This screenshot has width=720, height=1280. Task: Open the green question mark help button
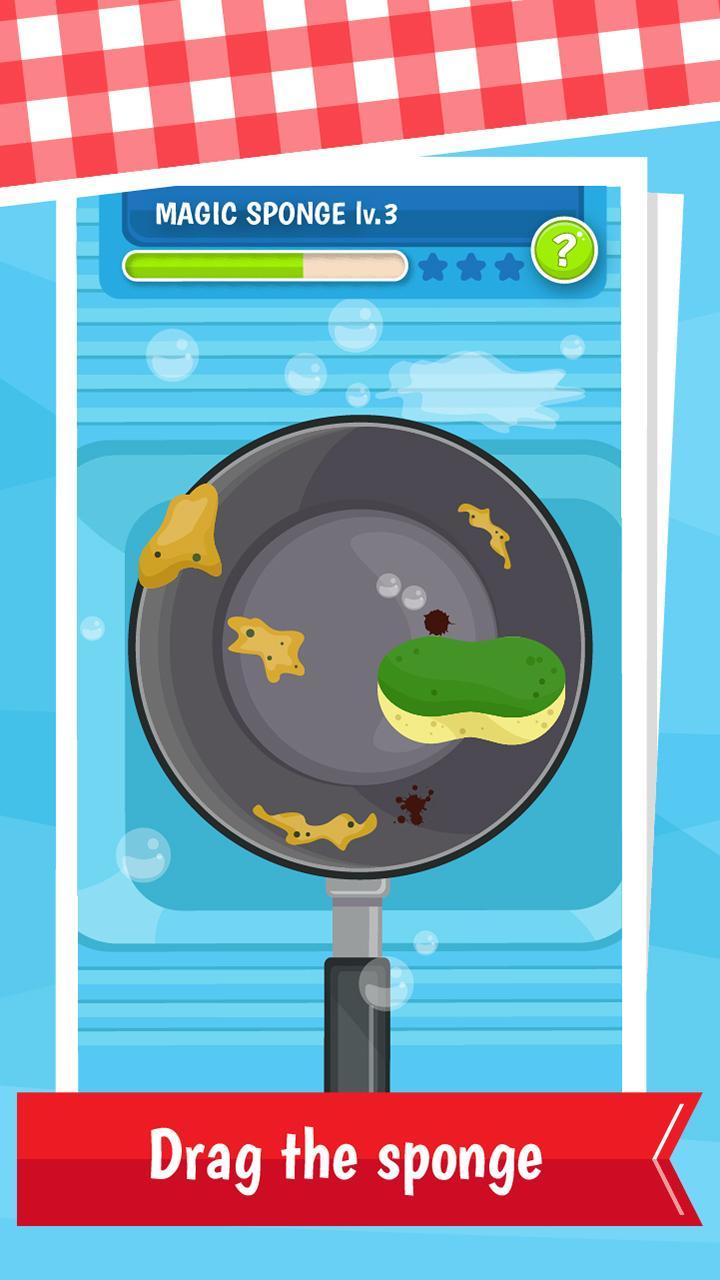pos(564,250)
